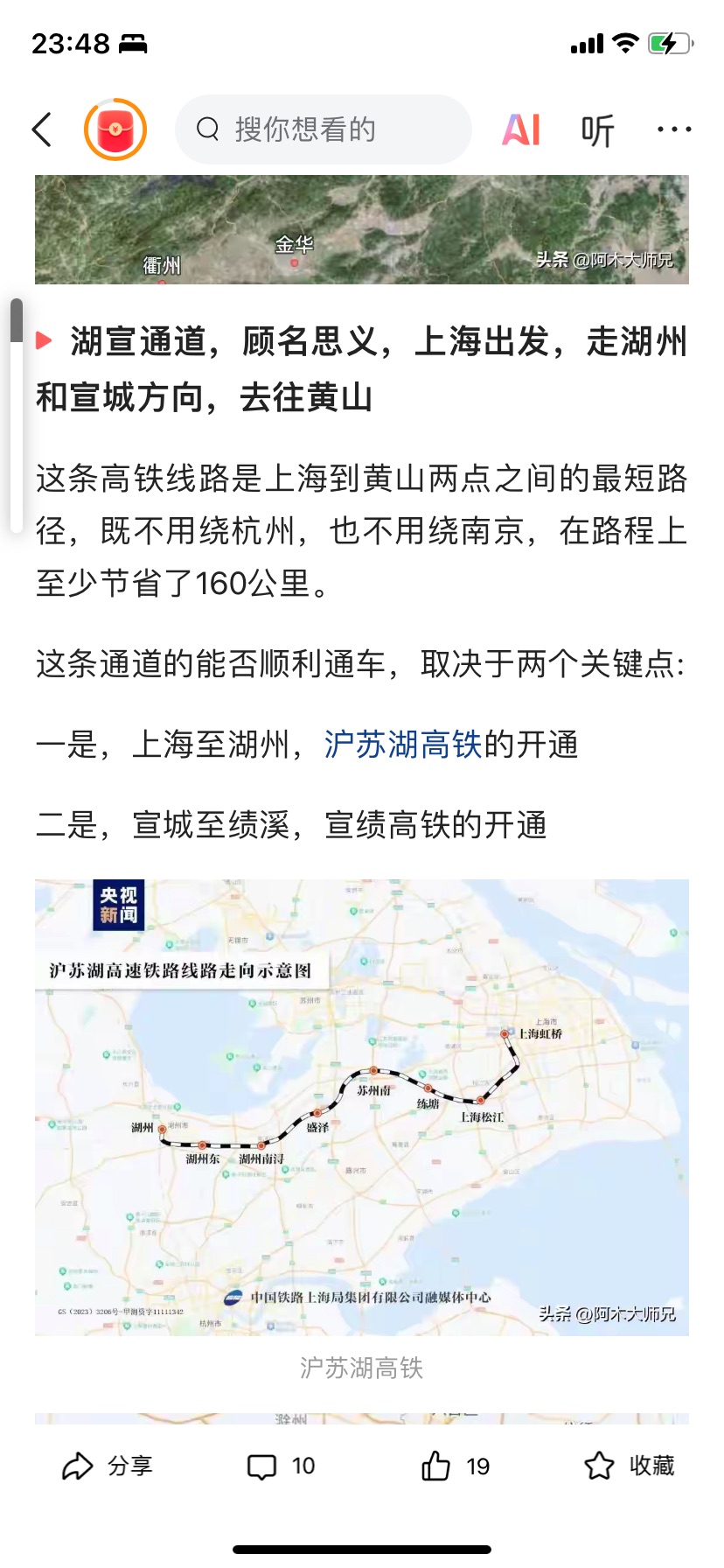
Task: Open the 沪苏湖高铁 link
Action: 403,745
